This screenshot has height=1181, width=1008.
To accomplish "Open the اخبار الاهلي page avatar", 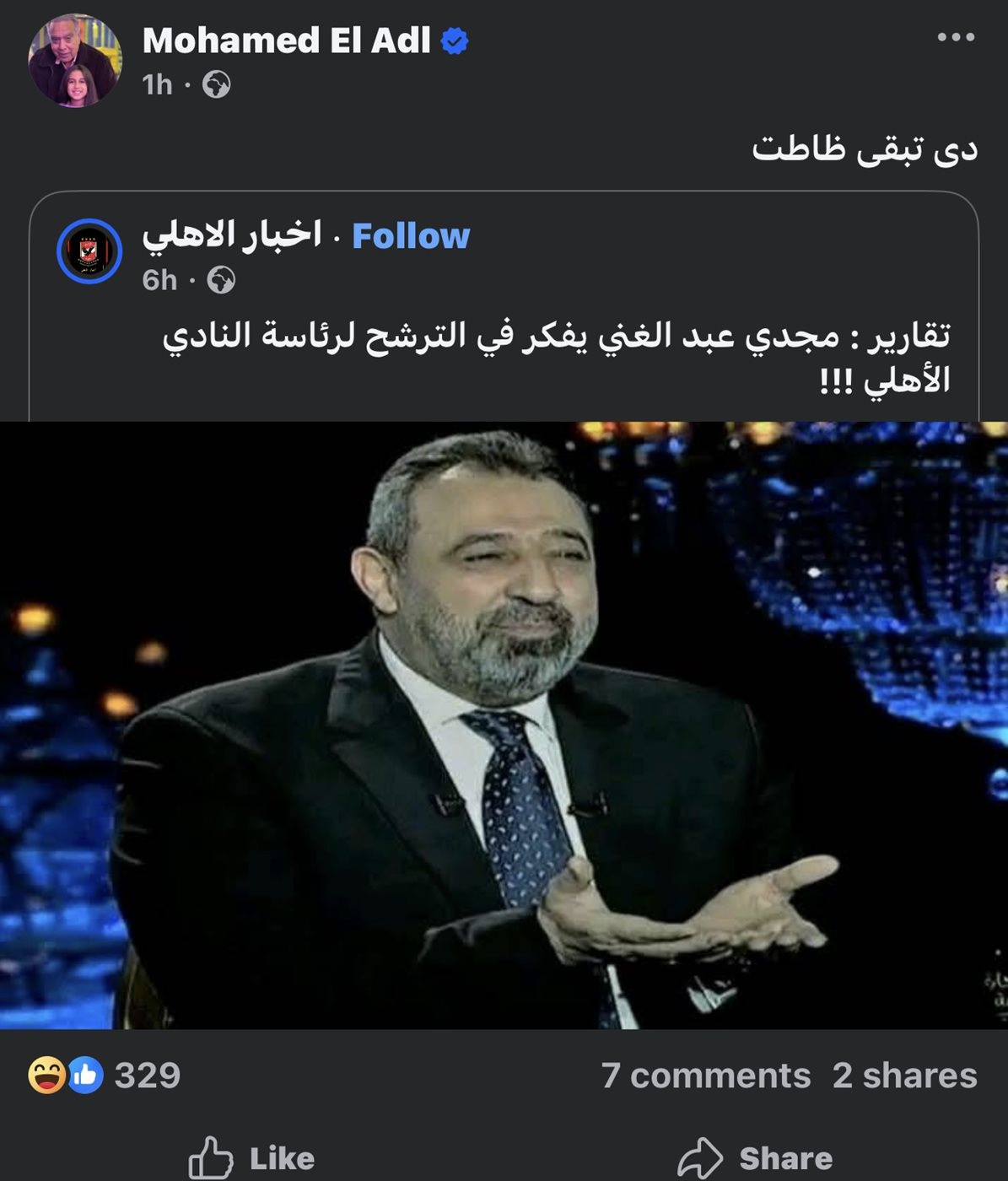I will [x=89, y=251].
